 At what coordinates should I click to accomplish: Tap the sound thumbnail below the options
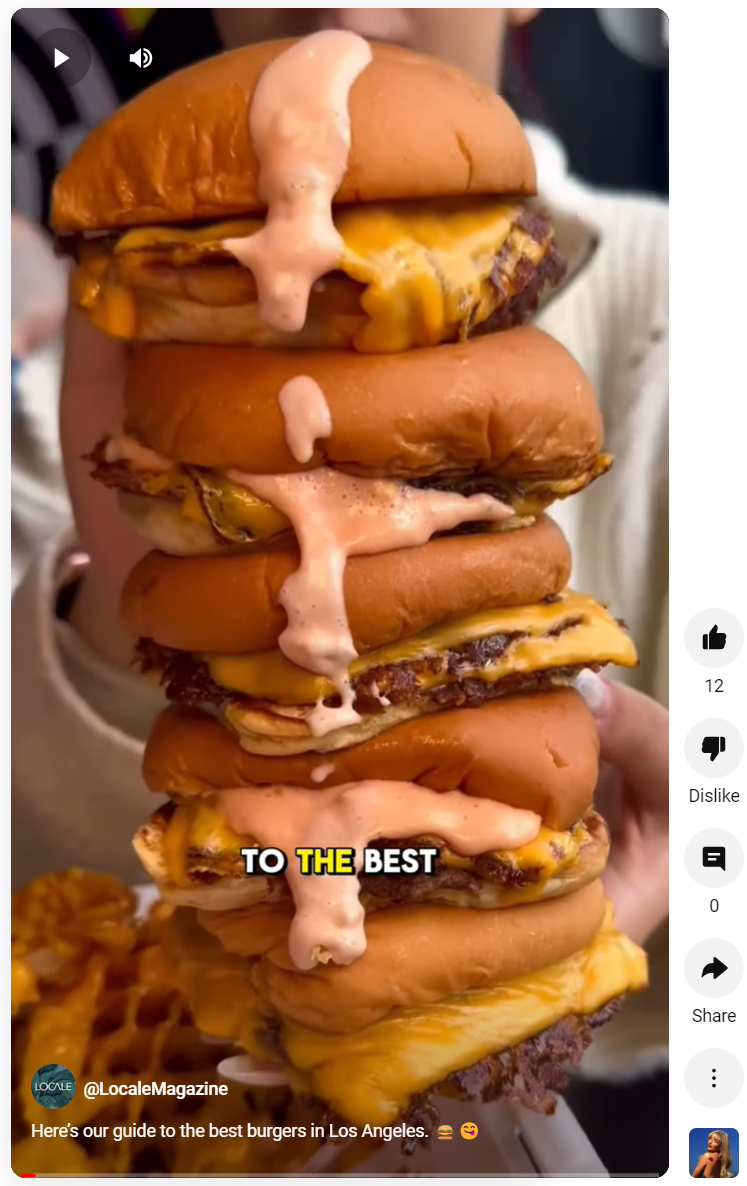click(713, 1153)
